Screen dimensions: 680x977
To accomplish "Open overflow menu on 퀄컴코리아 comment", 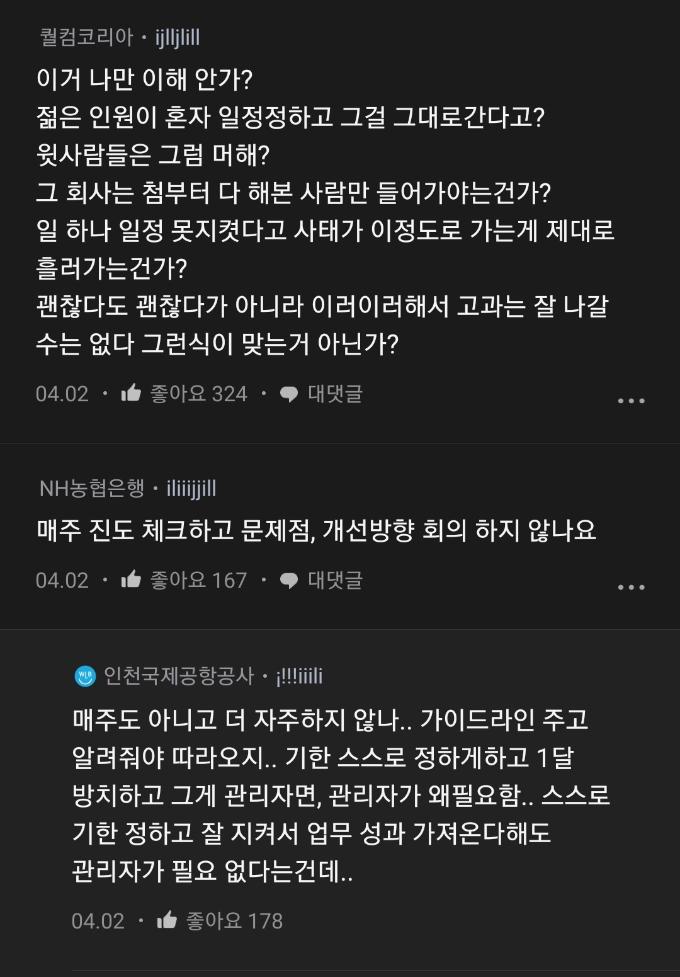I will coord(631,400).
